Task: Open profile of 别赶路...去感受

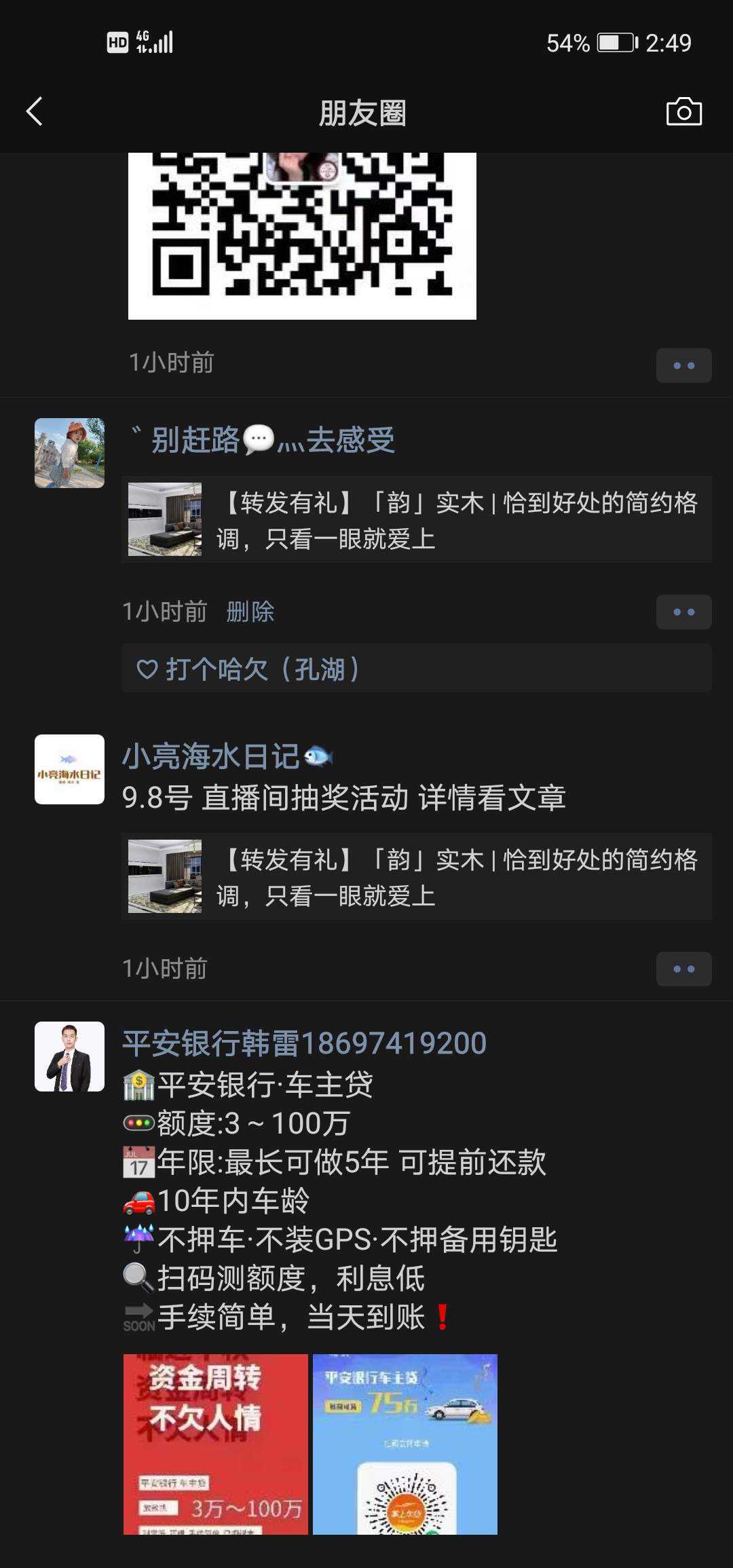Action: click(x=272, y=440)
